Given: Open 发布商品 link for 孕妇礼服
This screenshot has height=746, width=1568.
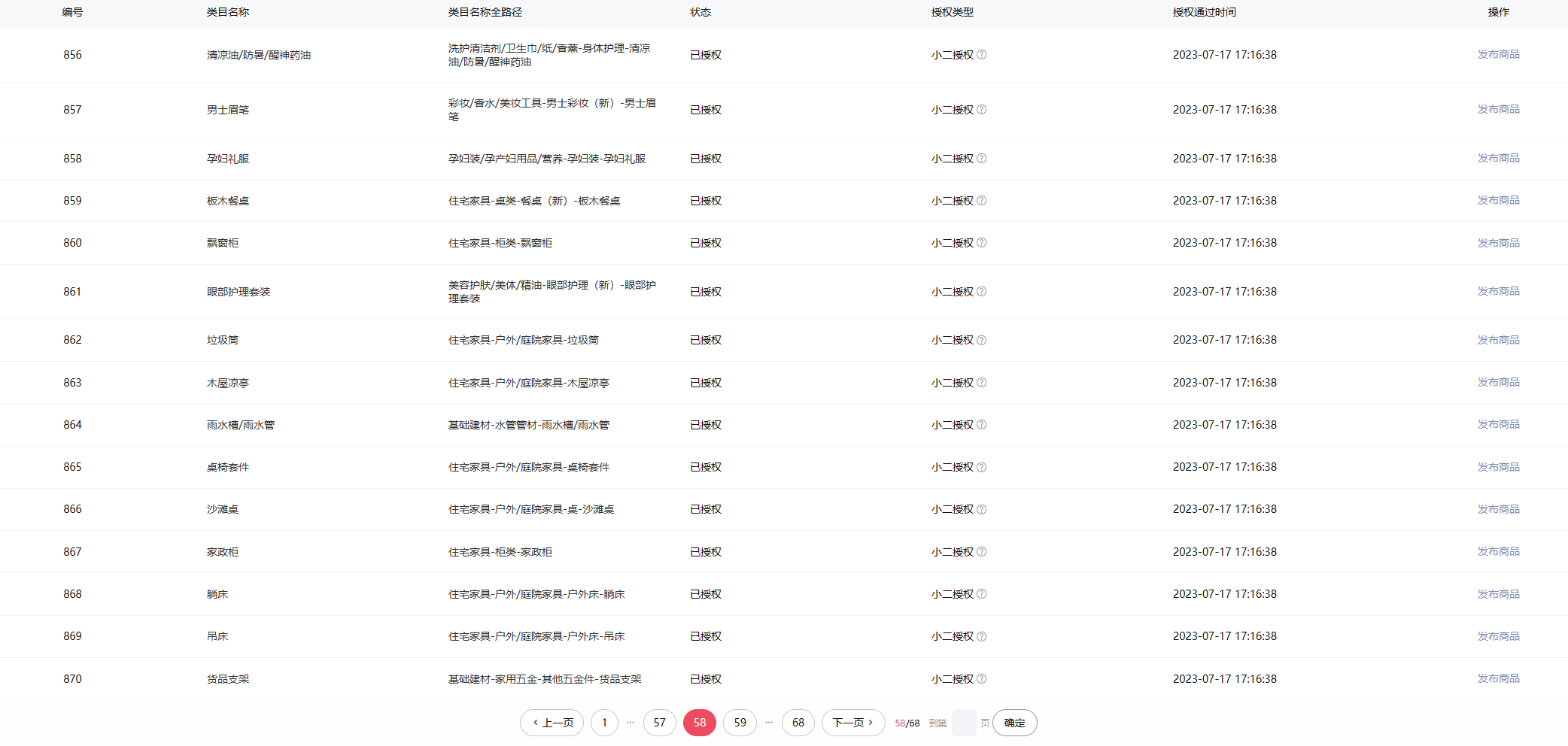Looking at the screenshot, I should pos(1498,158).
